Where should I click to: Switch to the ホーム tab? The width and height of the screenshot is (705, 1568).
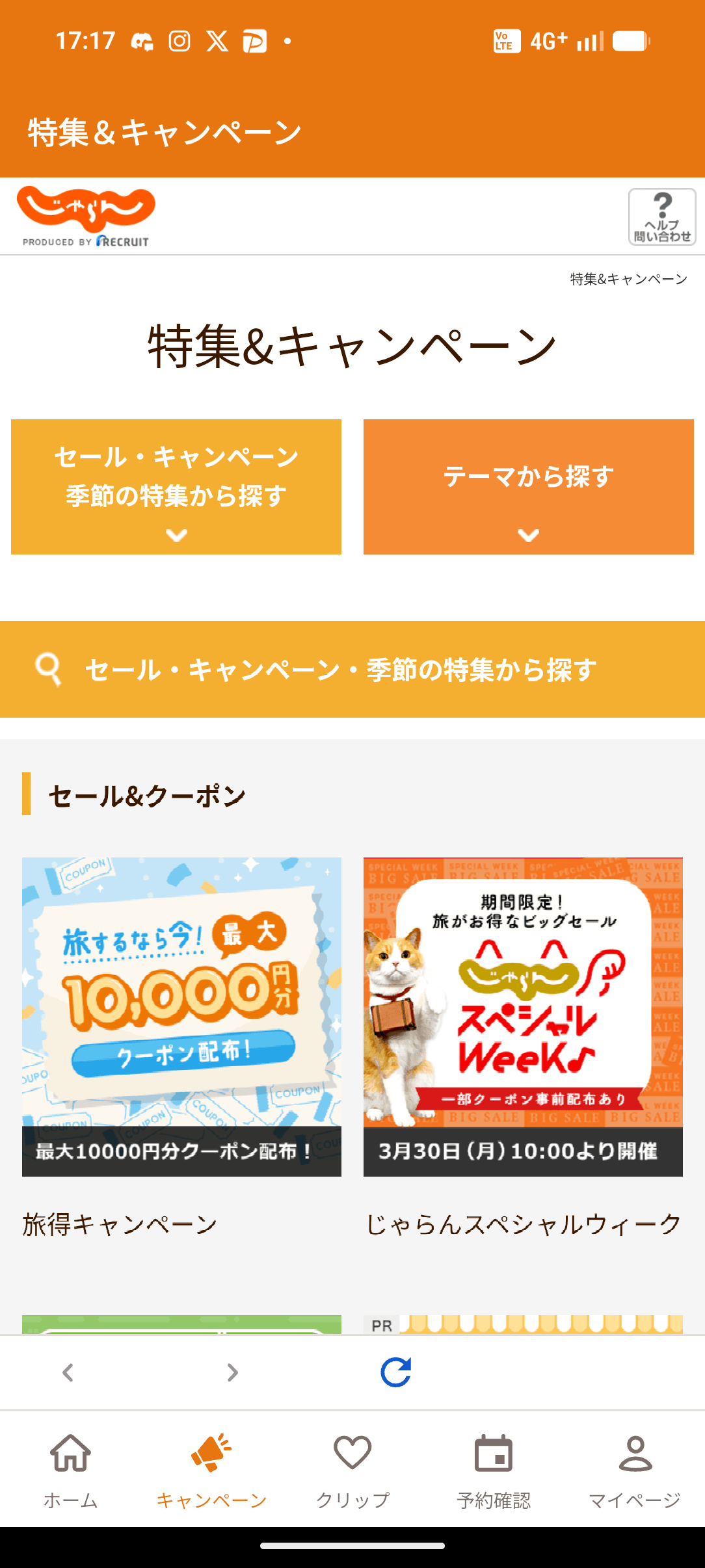(x=71, y=1470)
